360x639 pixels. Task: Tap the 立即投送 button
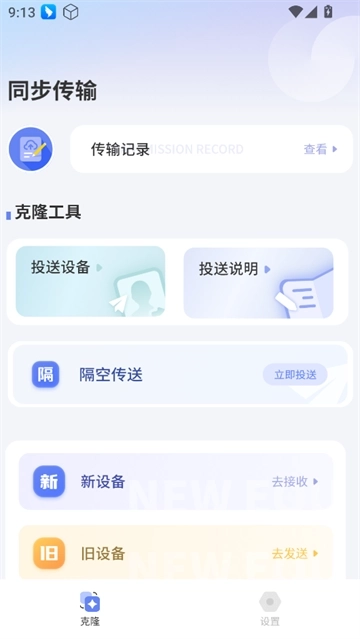(295, 375)
